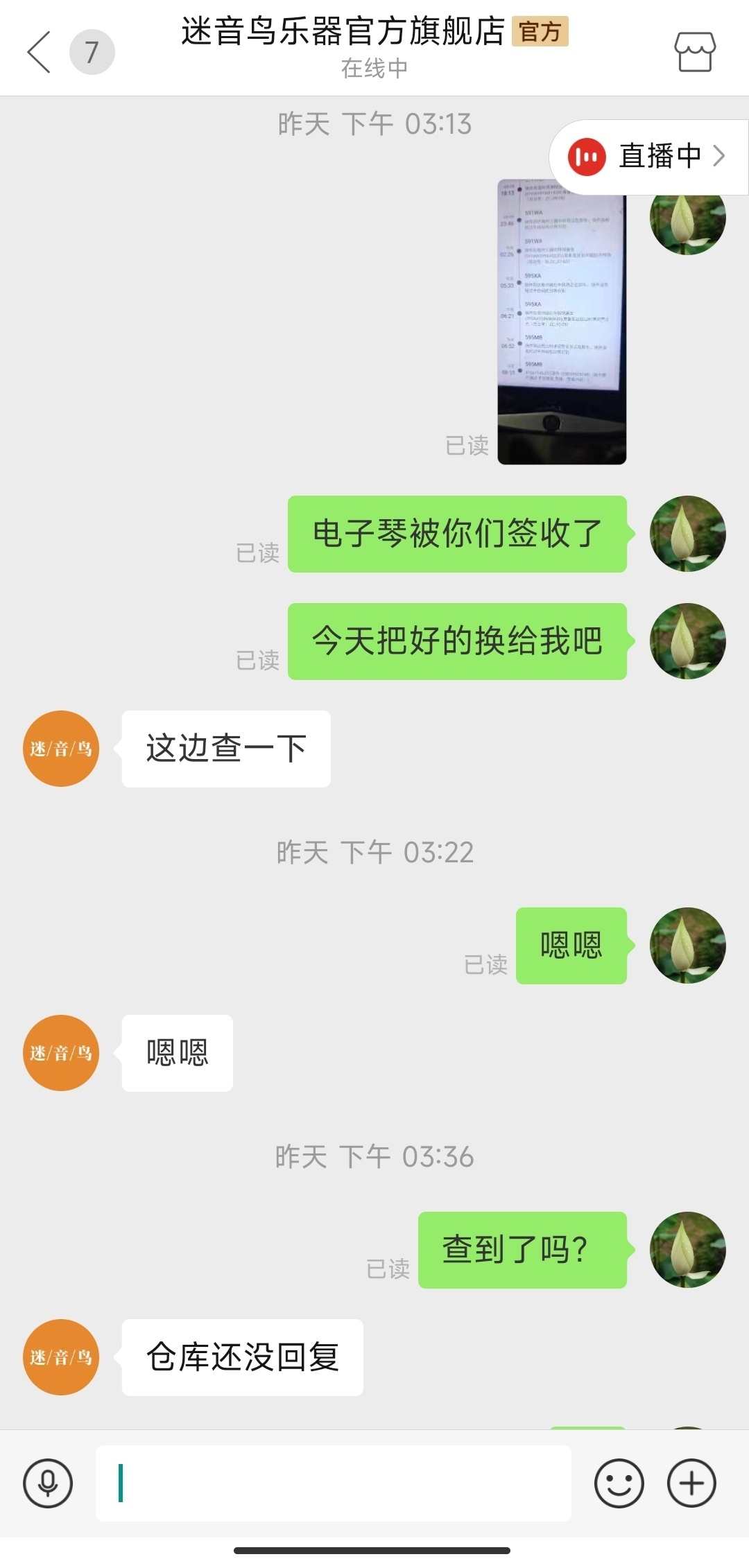Open the 直播中 live stream banner
Viewport: 749px width, 1568px height.
tap(648, 157)
